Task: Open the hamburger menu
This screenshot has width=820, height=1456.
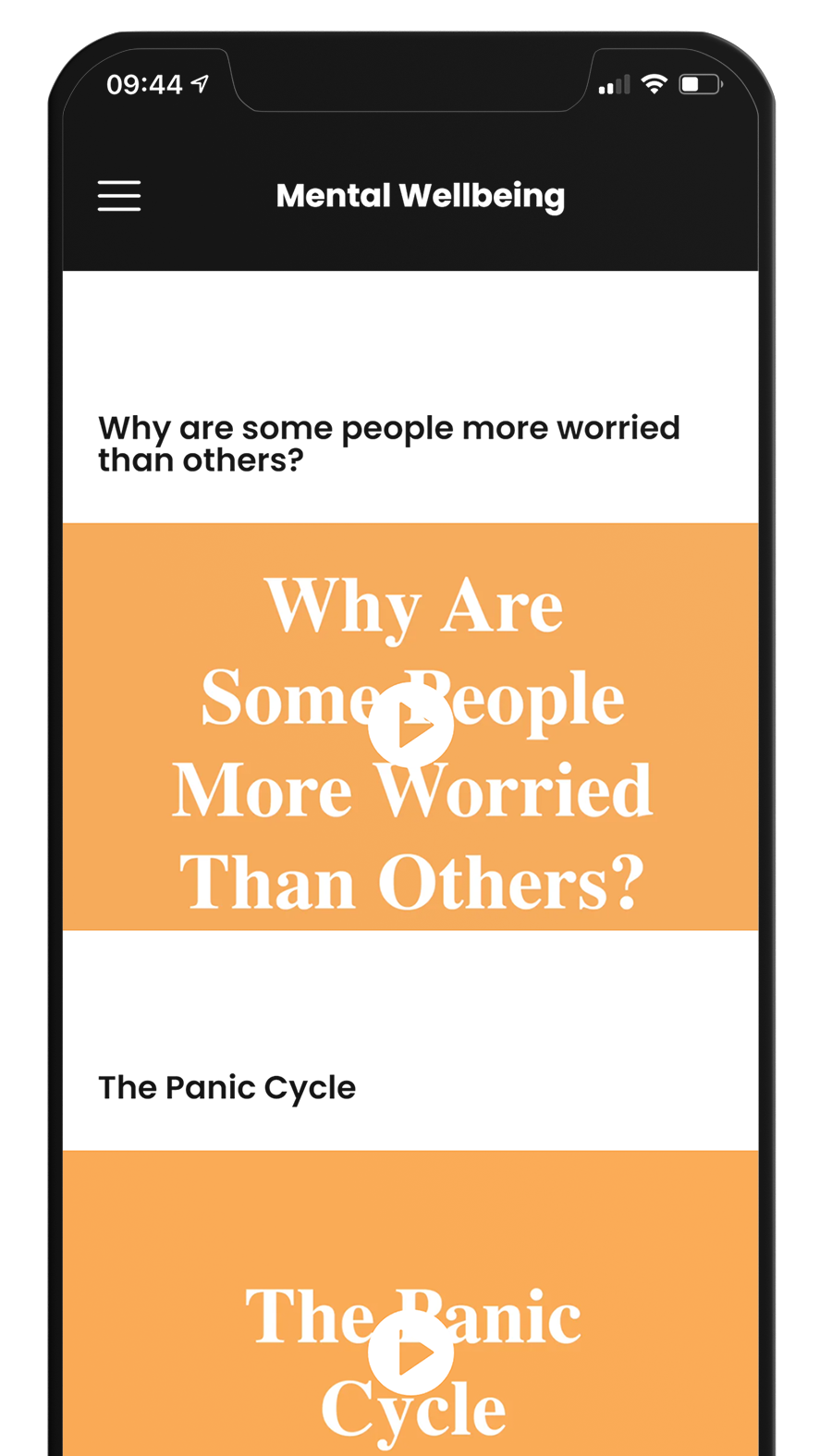Action: point(119,196)
